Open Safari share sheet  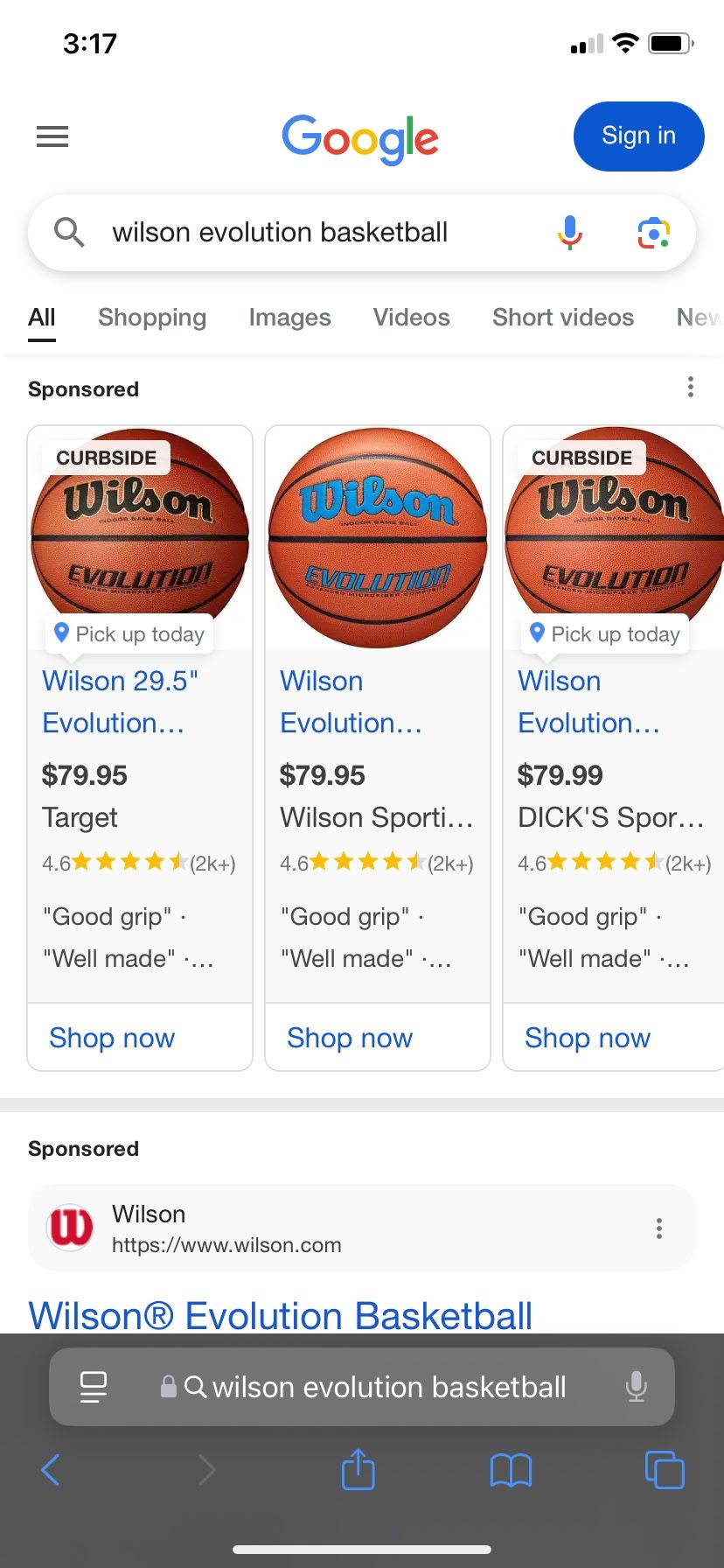(357, 1470)
